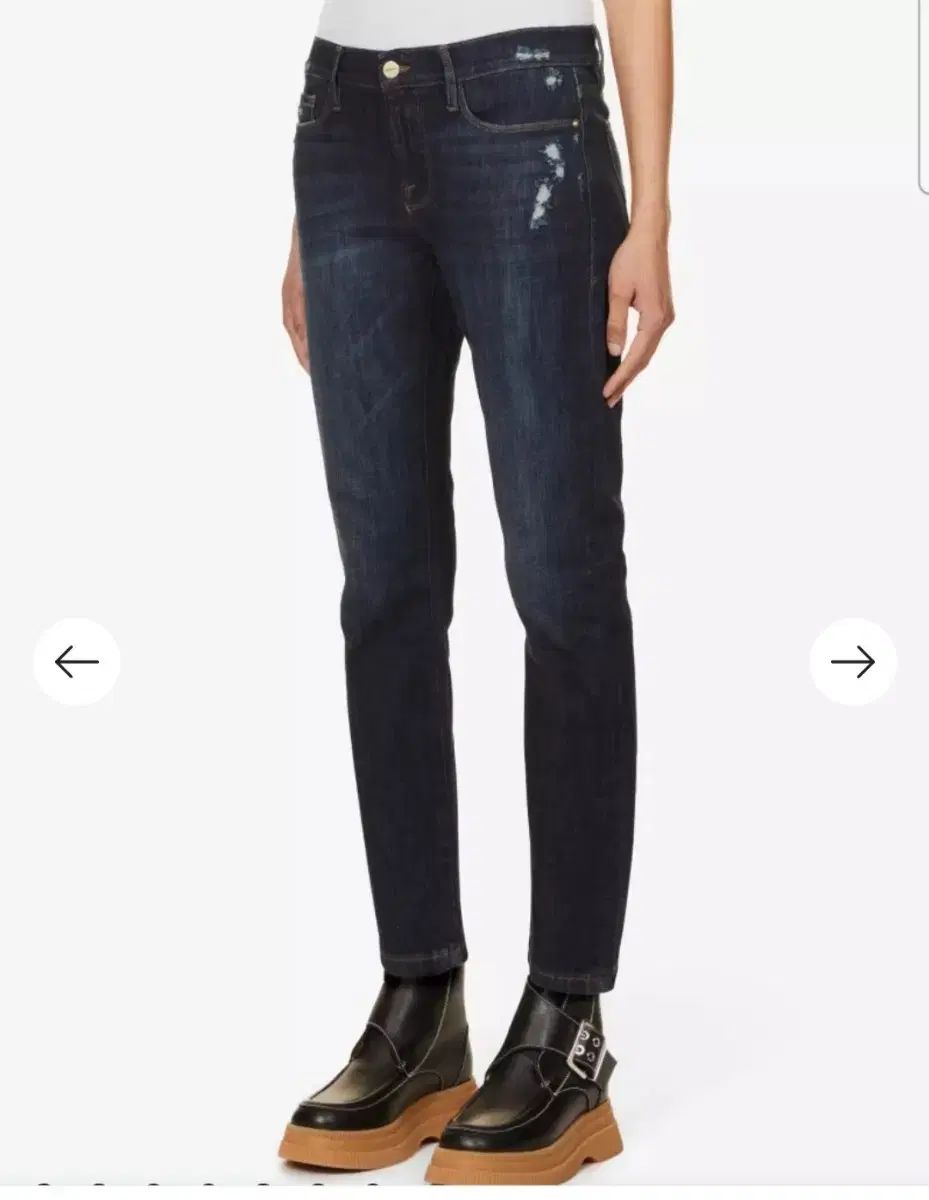The width and height of the screenshot is (929, 1200).
Task: Show the next product image
Action: tap(852, 662)
